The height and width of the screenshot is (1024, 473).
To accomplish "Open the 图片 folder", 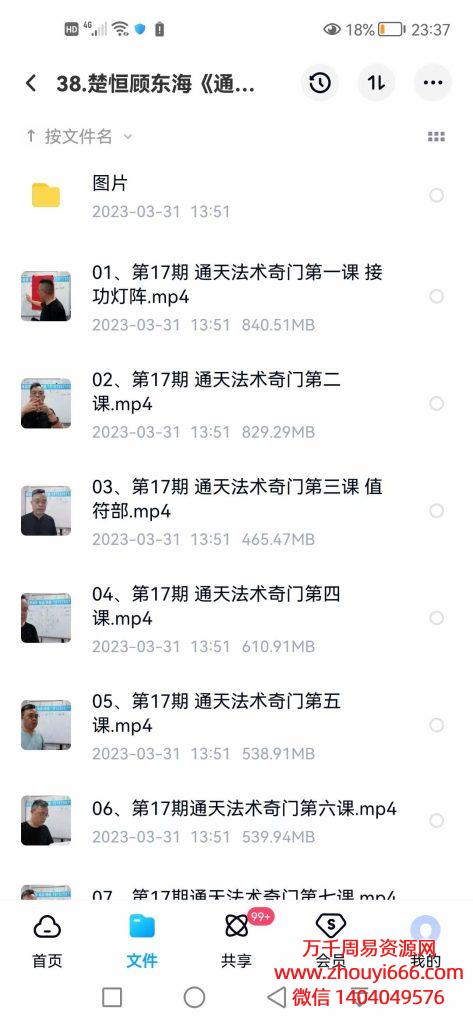I will pos(222,195).
